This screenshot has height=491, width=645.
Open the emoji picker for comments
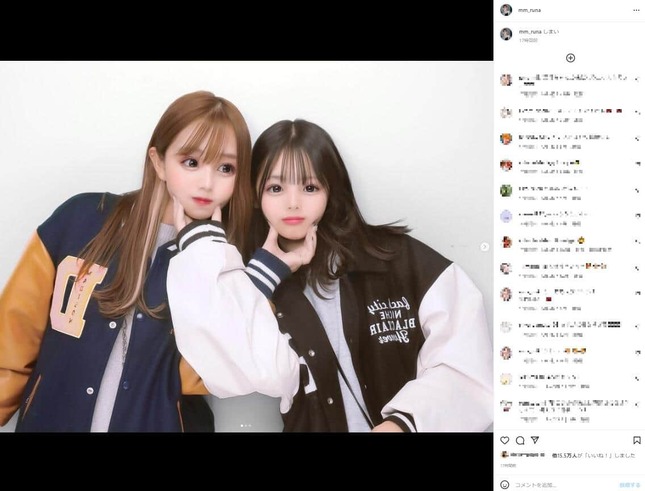click(x=505, y=484)
